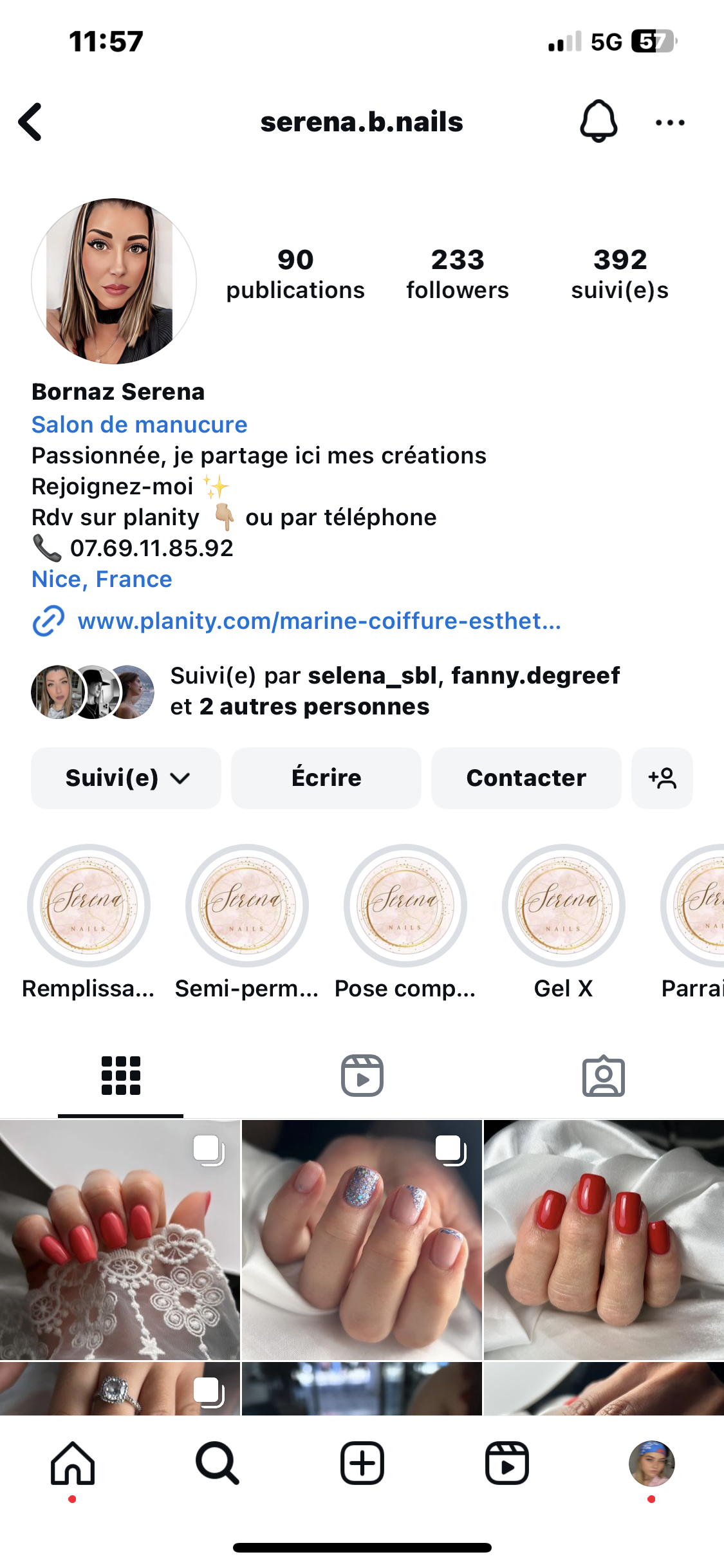The width and height of the screenshot is (724, 1568).
Task: Create a new post with plus icon
Action: [362, 1463]
